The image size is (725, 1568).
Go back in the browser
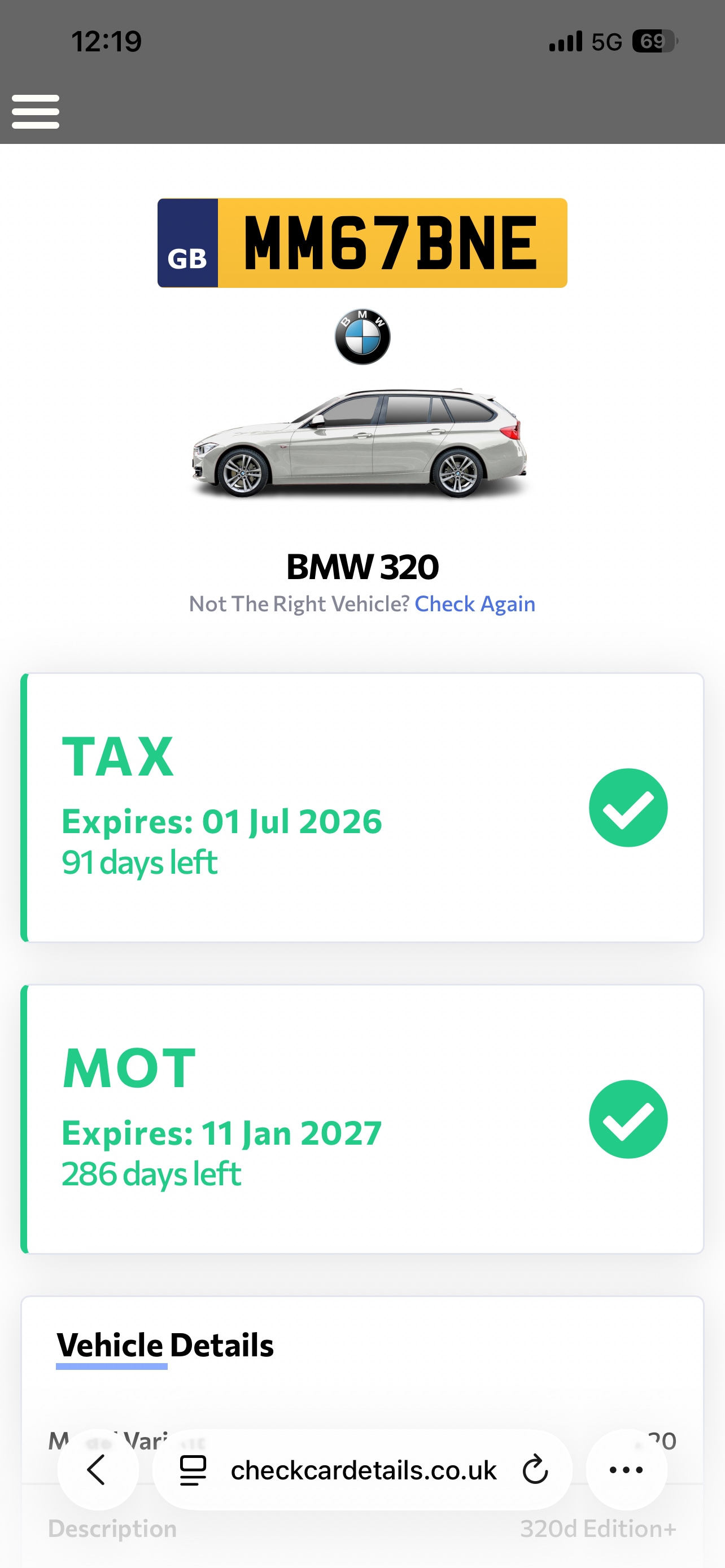(x=97, y=1470)
